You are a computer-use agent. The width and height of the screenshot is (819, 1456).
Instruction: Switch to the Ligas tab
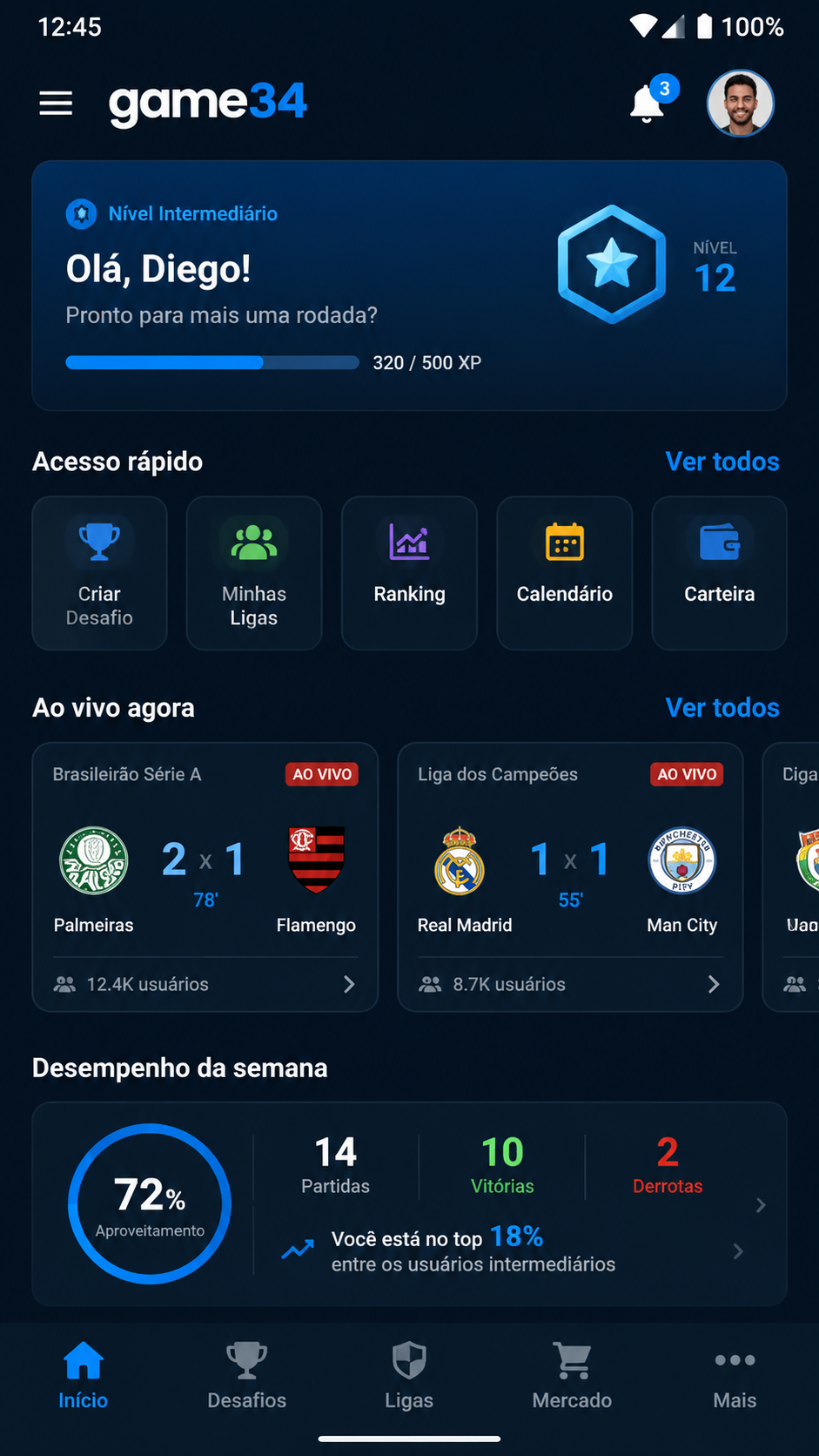(x=409, y=1376)
